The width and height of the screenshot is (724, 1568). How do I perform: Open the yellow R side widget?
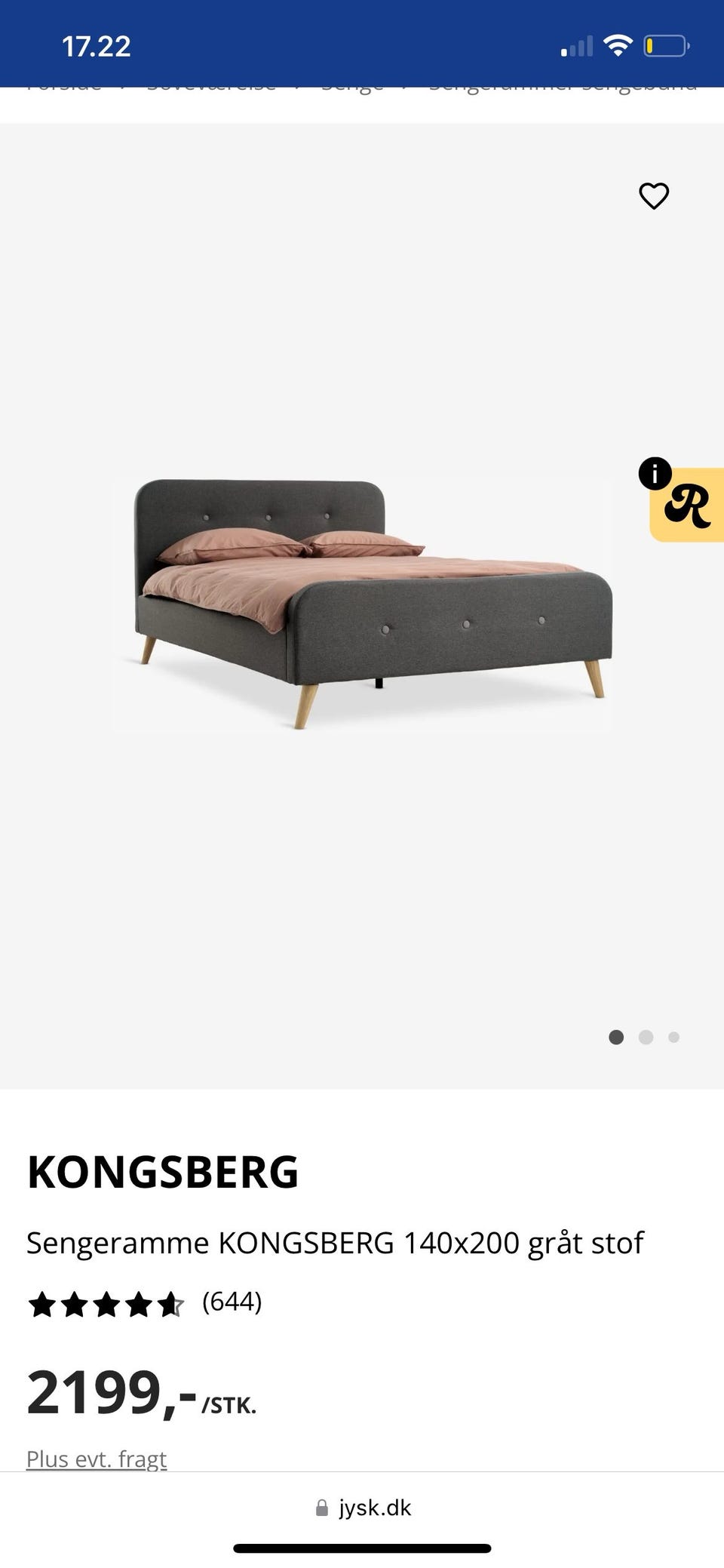688,505
